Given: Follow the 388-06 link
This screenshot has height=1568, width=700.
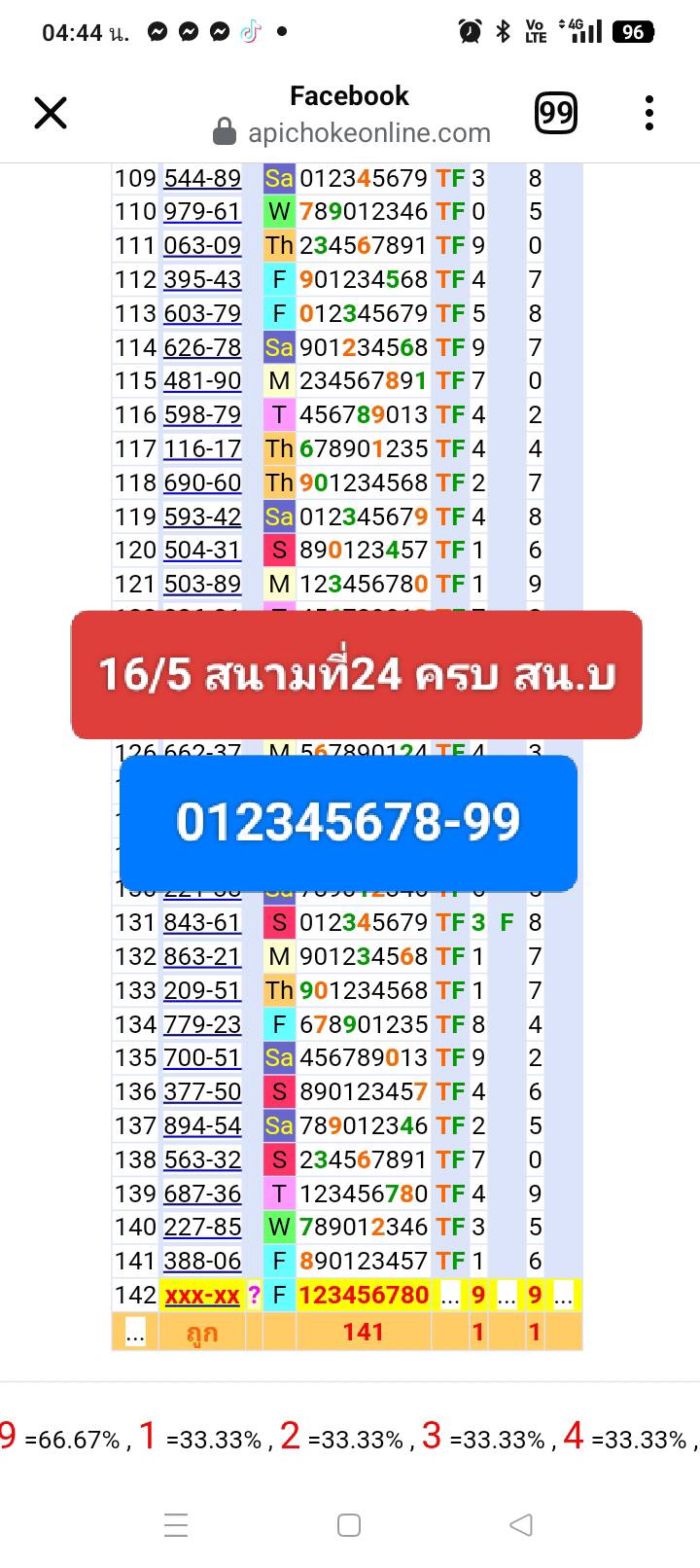Looking at the screenshot, I should [202, 1261].
